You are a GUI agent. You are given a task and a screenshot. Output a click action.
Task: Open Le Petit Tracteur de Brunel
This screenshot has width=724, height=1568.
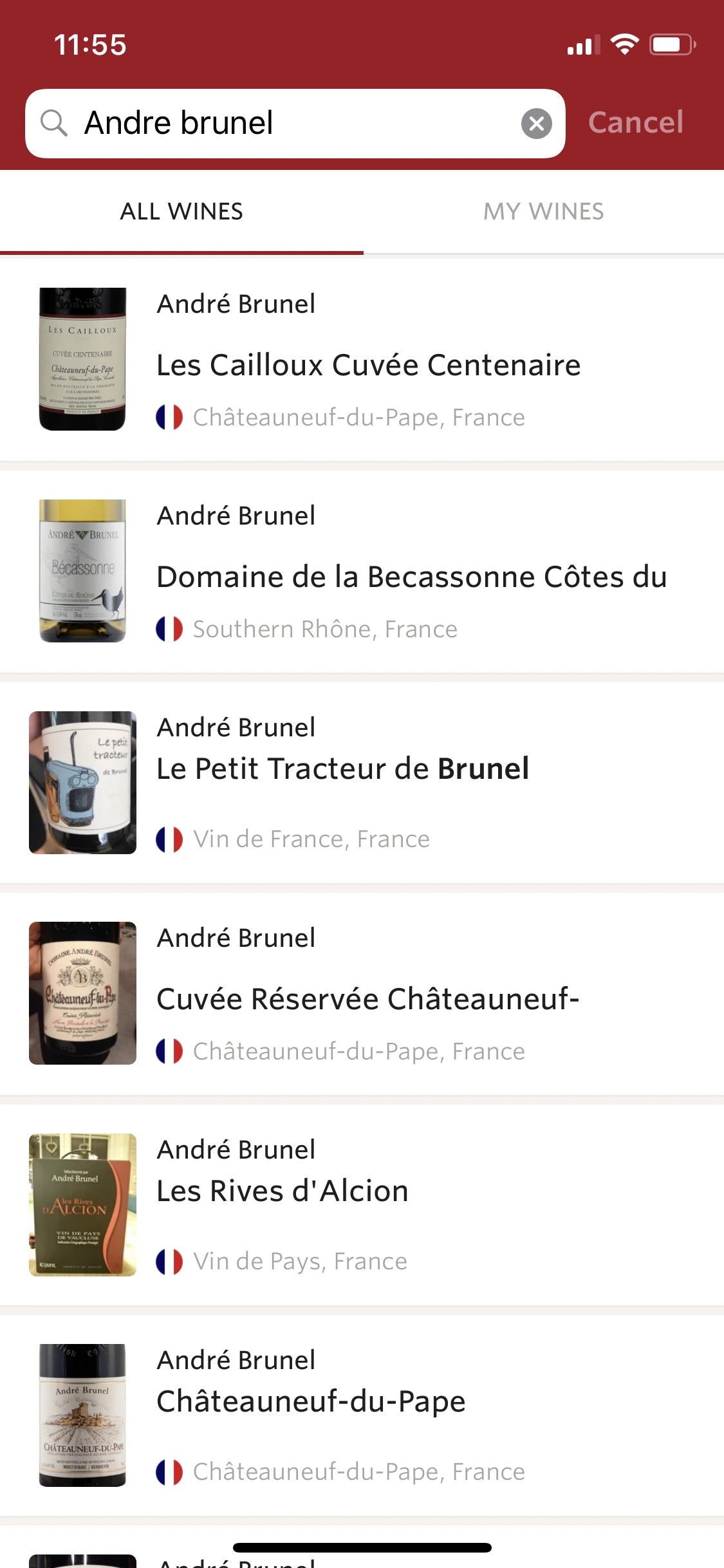(x=342, y=769)
